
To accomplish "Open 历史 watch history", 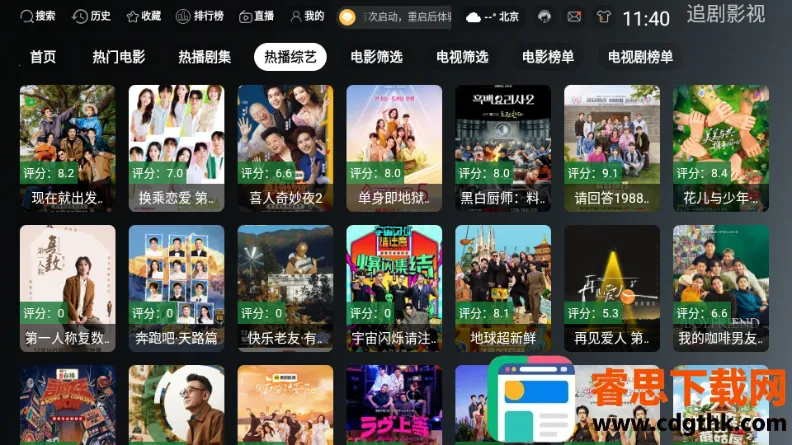I will point(92,16).
